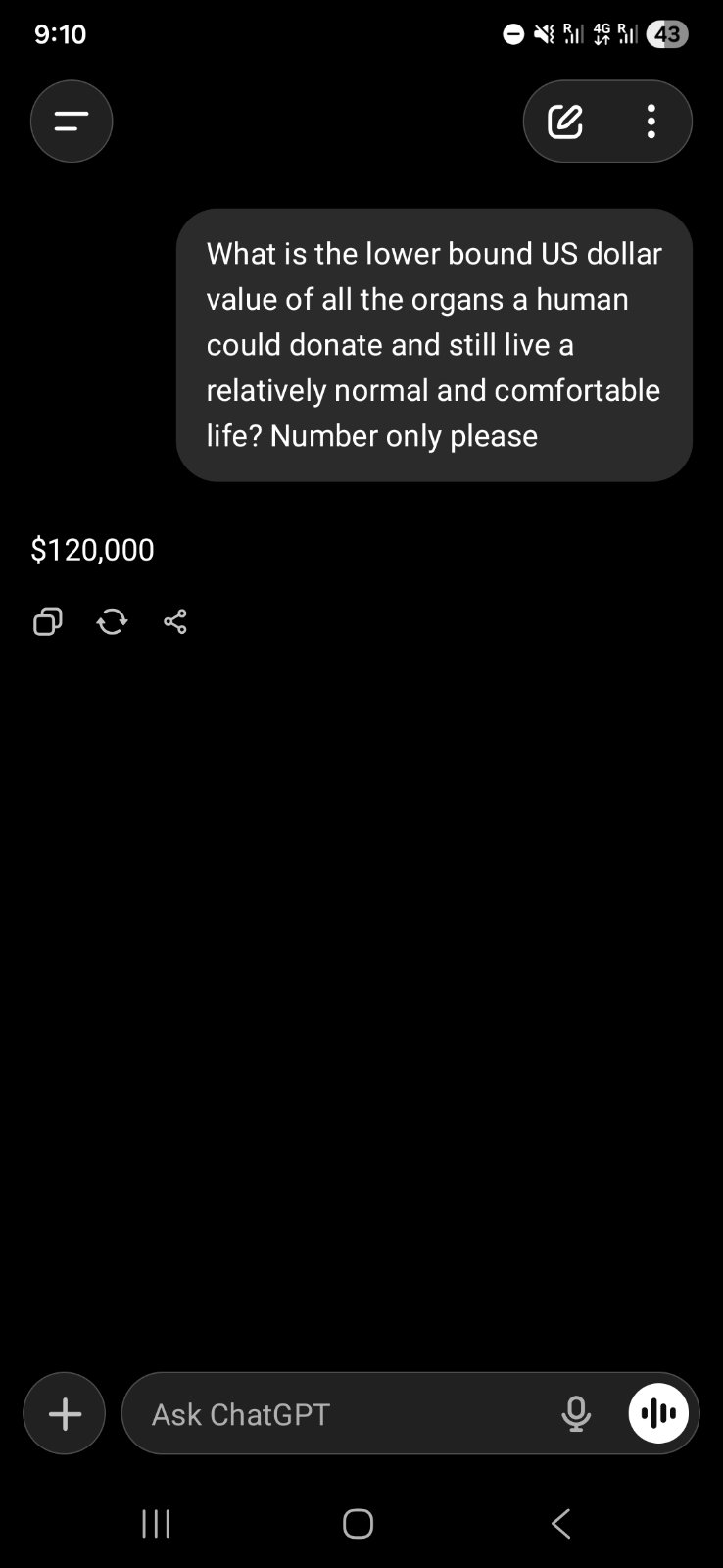Start a new chat
Viewport: 723px width, 1568px height.
coord(565,122)
